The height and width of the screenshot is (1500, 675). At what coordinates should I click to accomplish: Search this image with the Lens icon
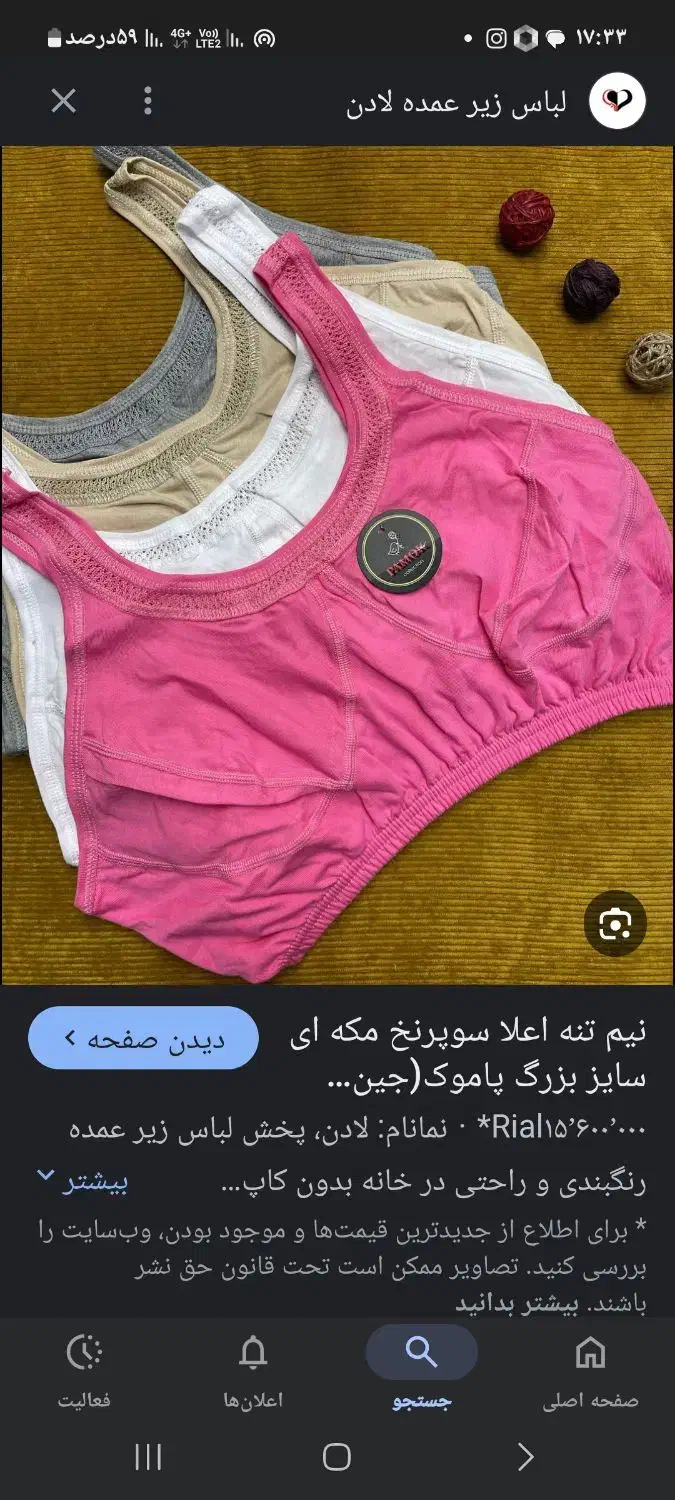615,924
